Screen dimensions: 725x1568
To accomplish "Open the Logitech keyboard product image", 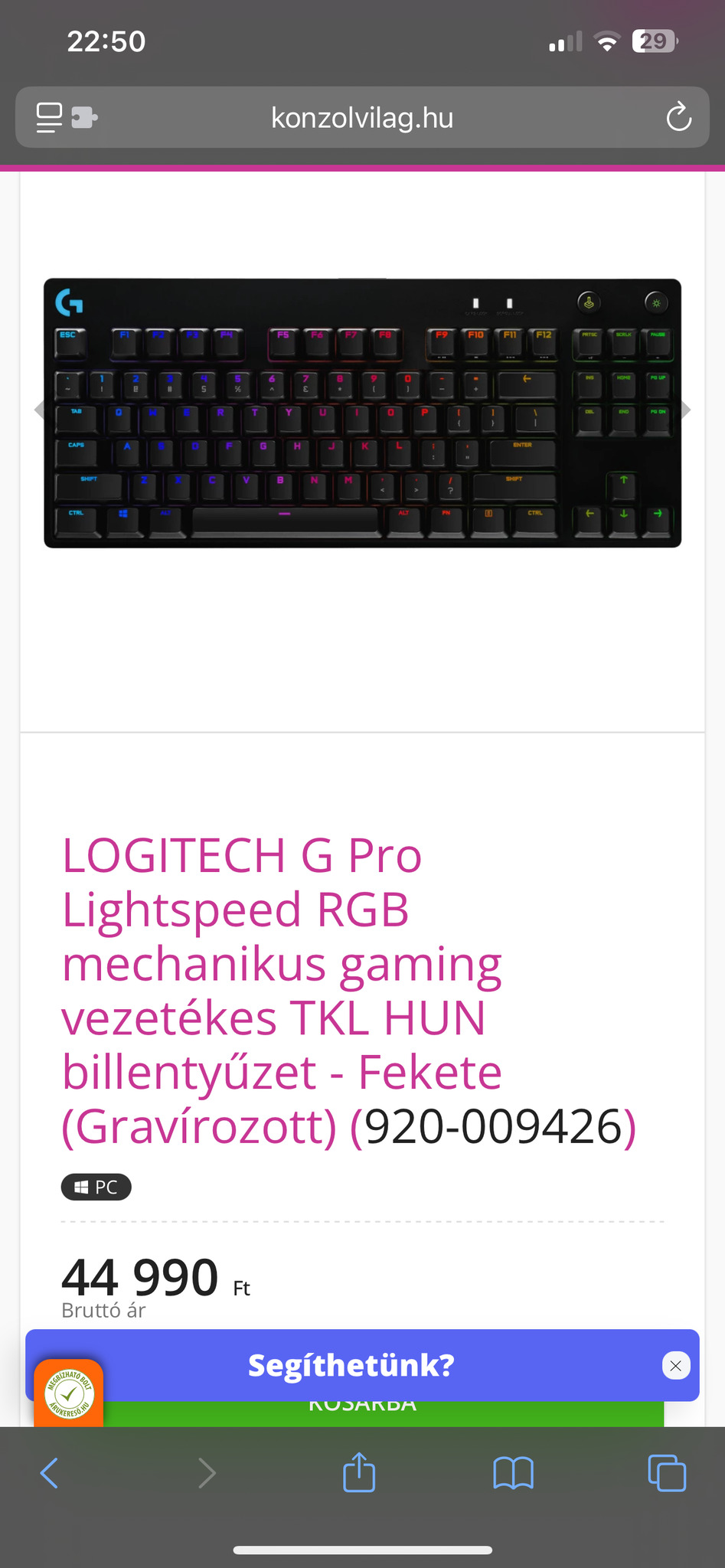I will tap(362, 413).
